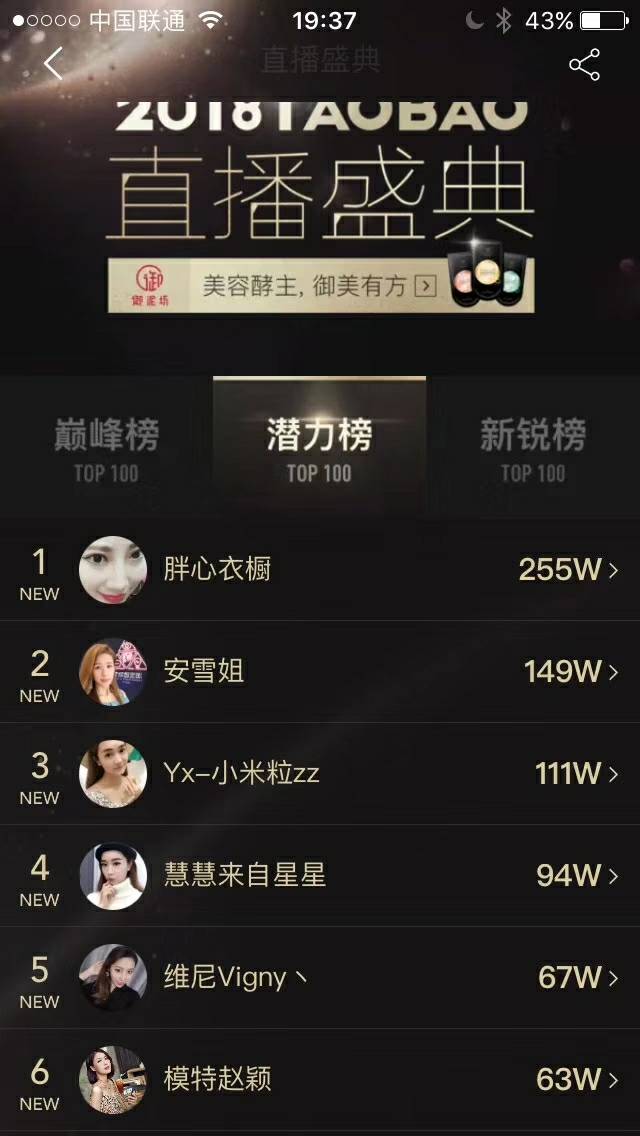View the 维尼Vigny streamer row
Screen dimensions: 640x1136
[x=320, y=978]
